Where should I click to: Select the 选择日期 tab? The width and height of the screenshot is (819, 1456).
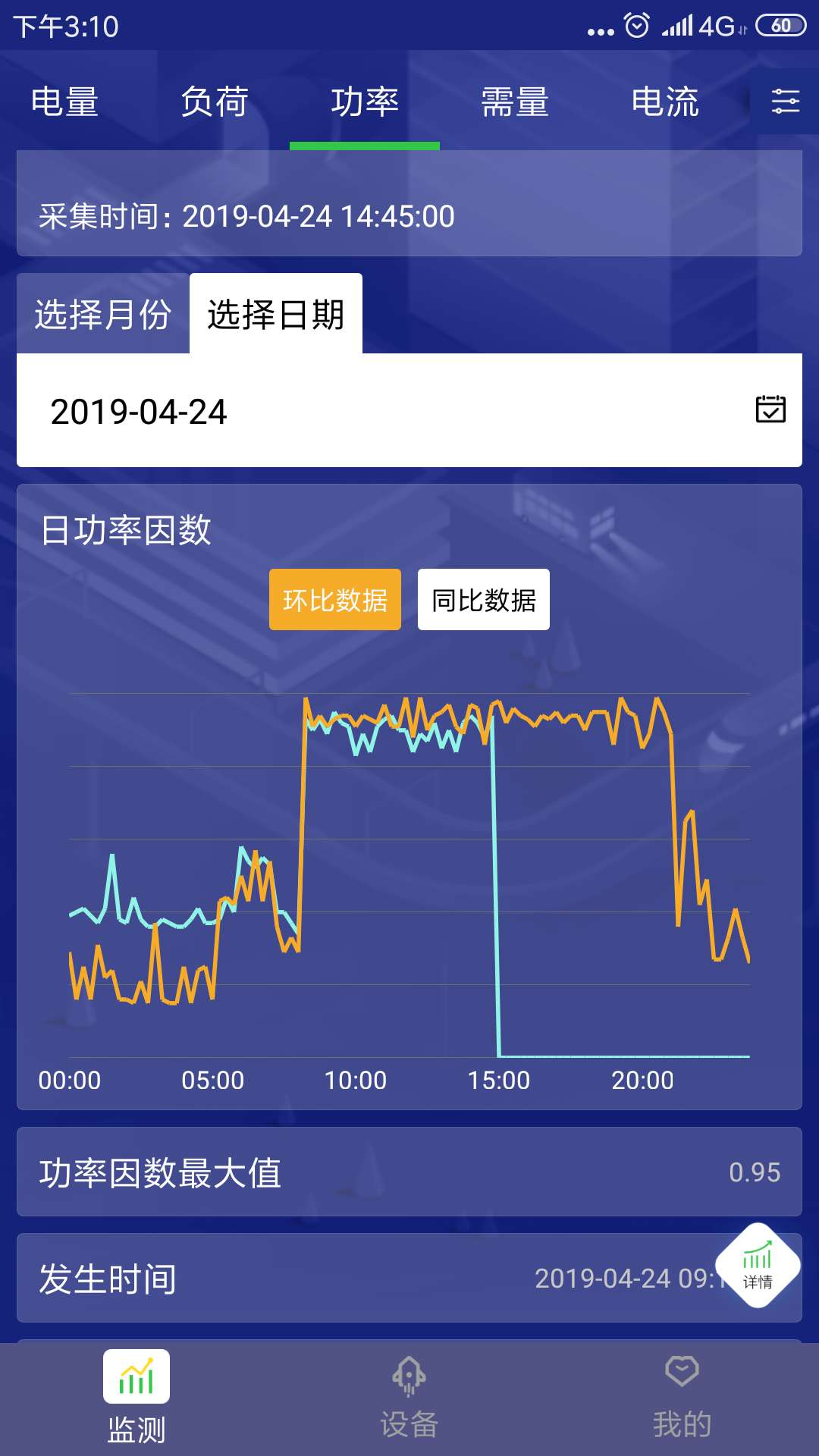(x=276, y=314)
